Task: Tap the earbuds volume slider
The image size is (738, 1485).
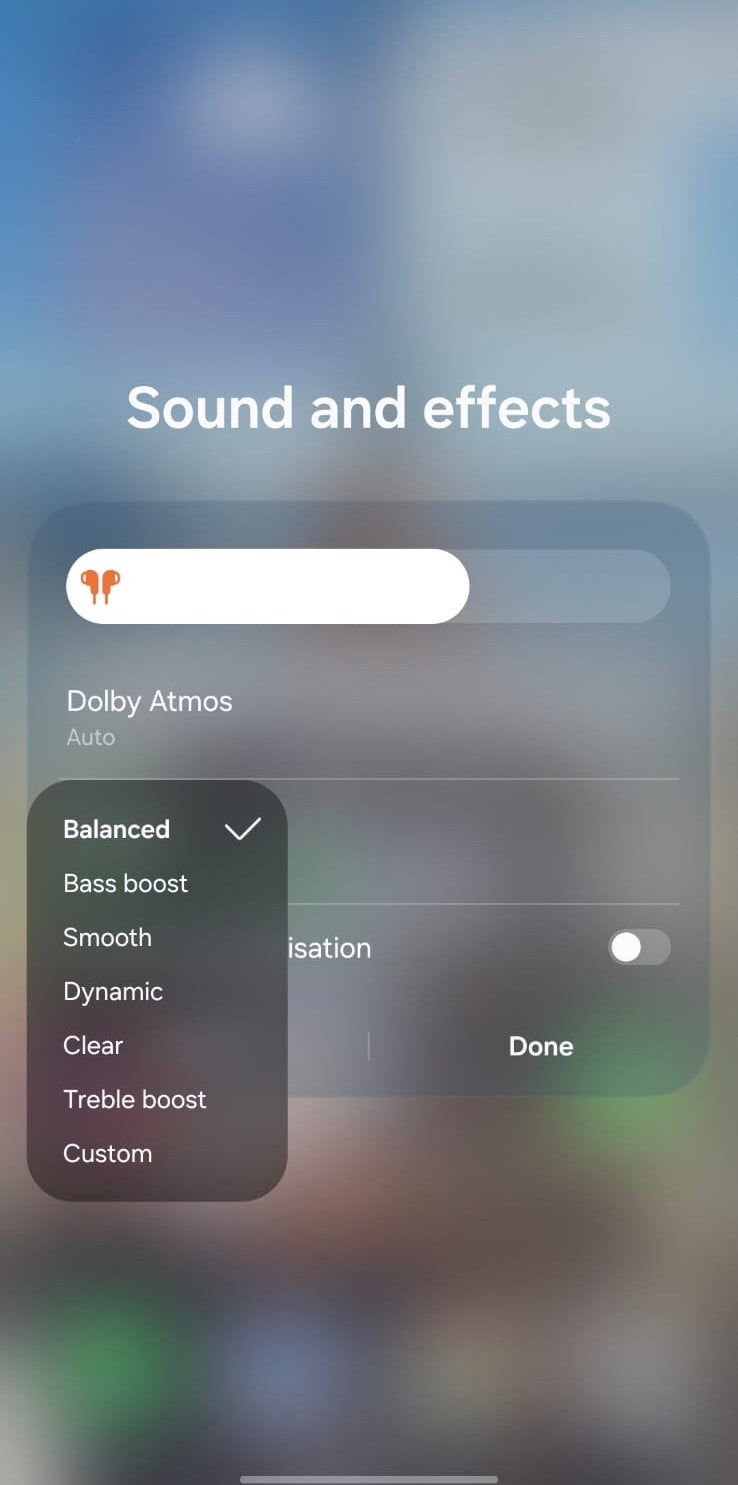Action: point(368,587)
